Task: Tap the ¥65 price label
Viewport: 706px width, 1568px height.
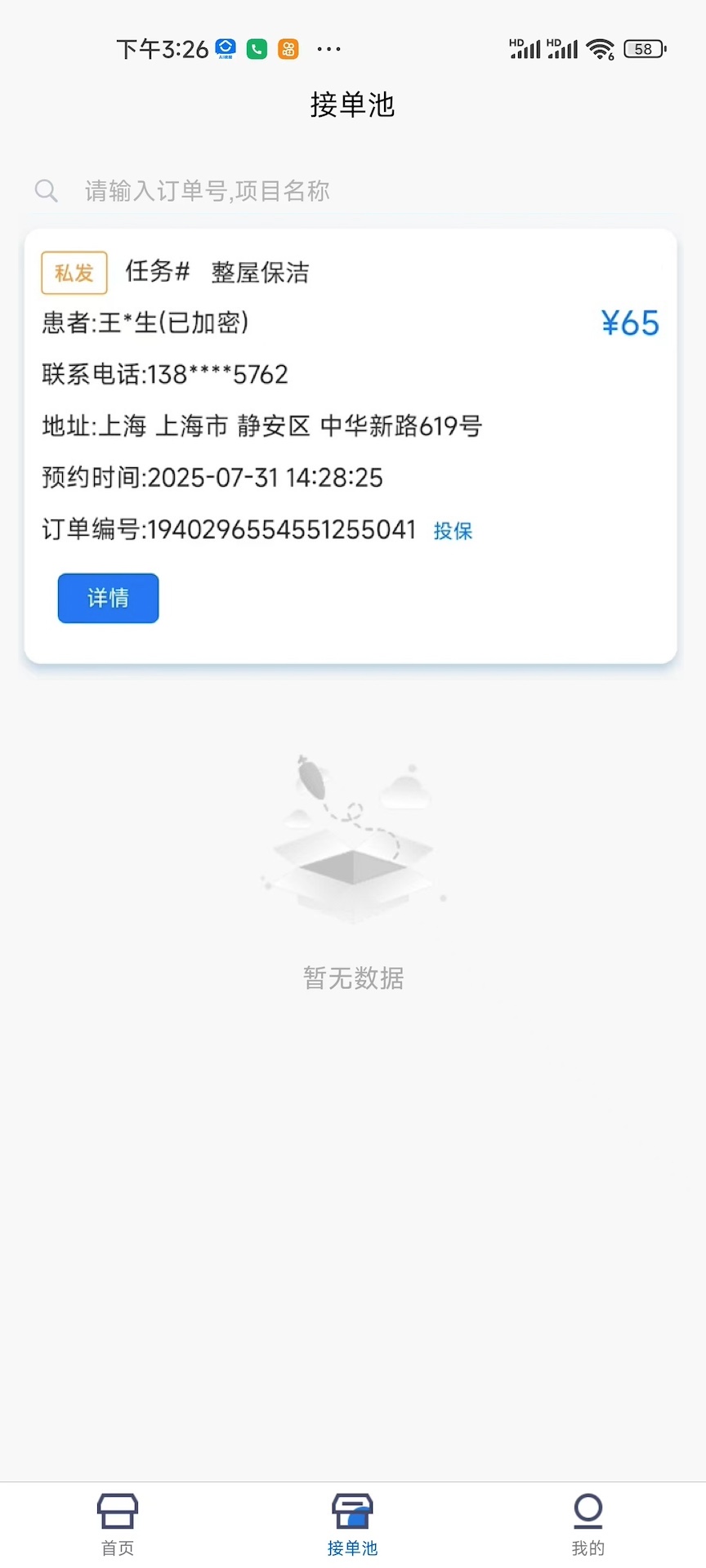Action: coord(629,323)
